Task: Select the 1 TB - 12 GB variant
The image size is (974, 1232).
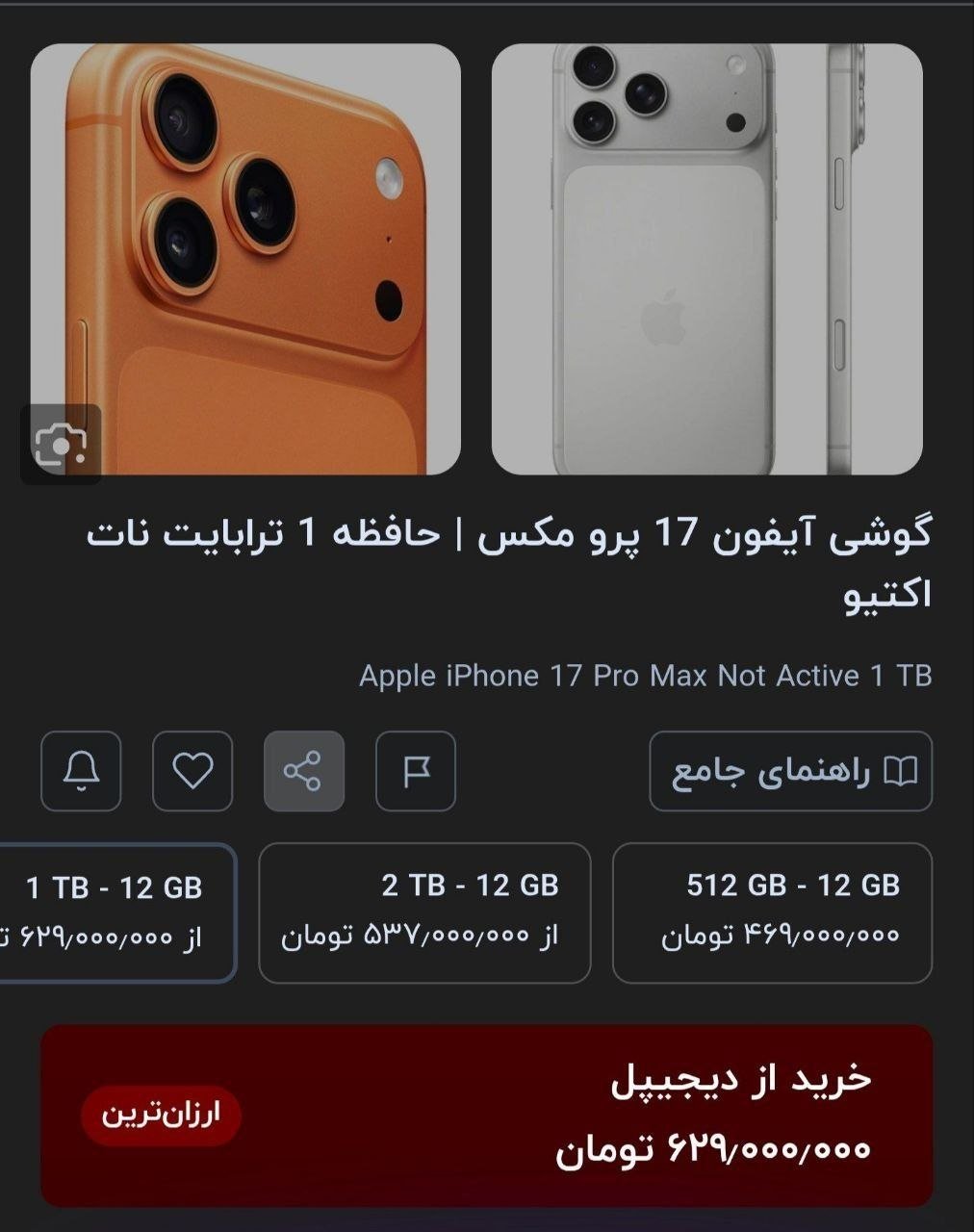Action: (115, 912)
